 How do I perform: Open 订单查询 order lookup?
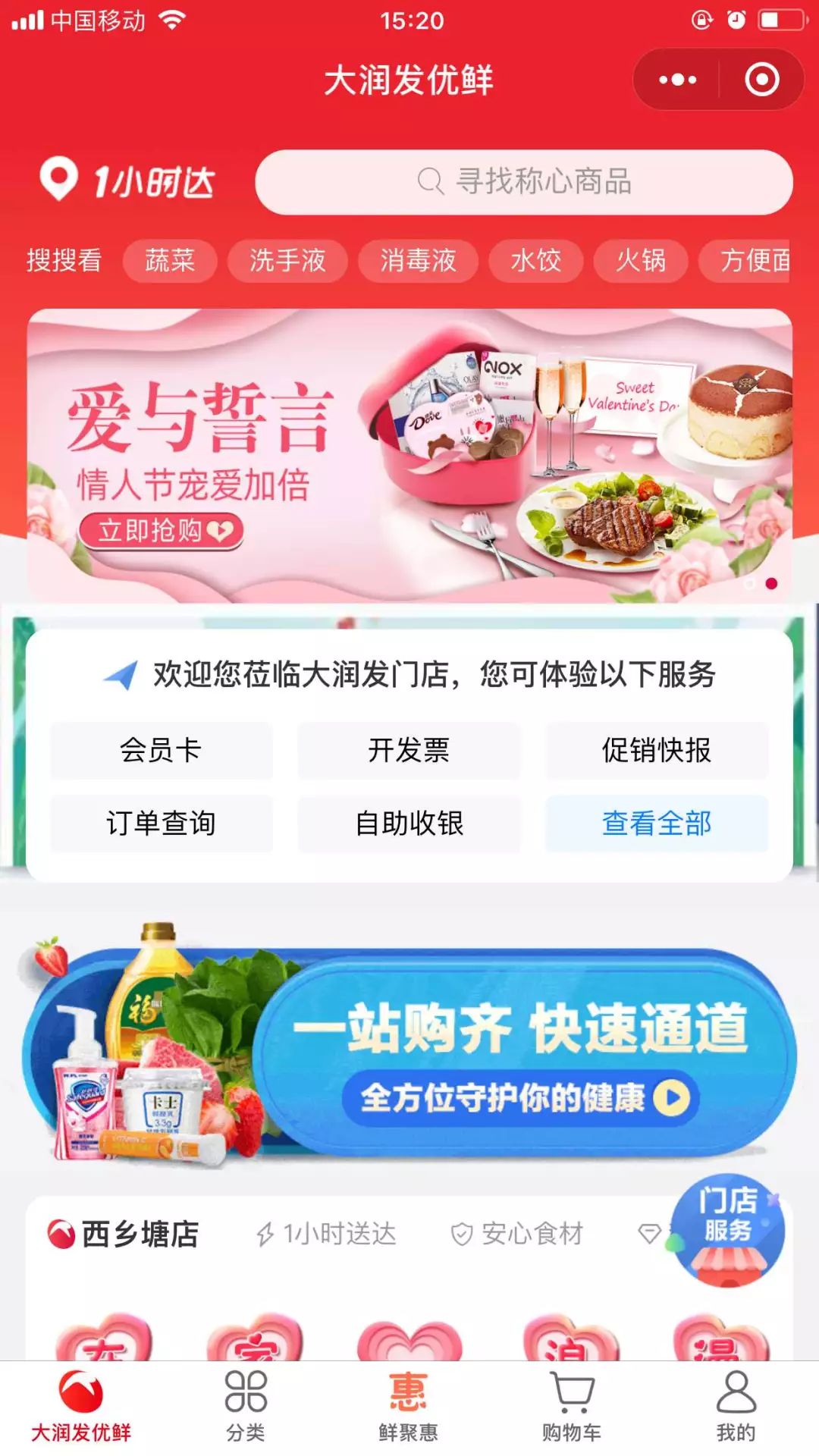coord(161,823)
